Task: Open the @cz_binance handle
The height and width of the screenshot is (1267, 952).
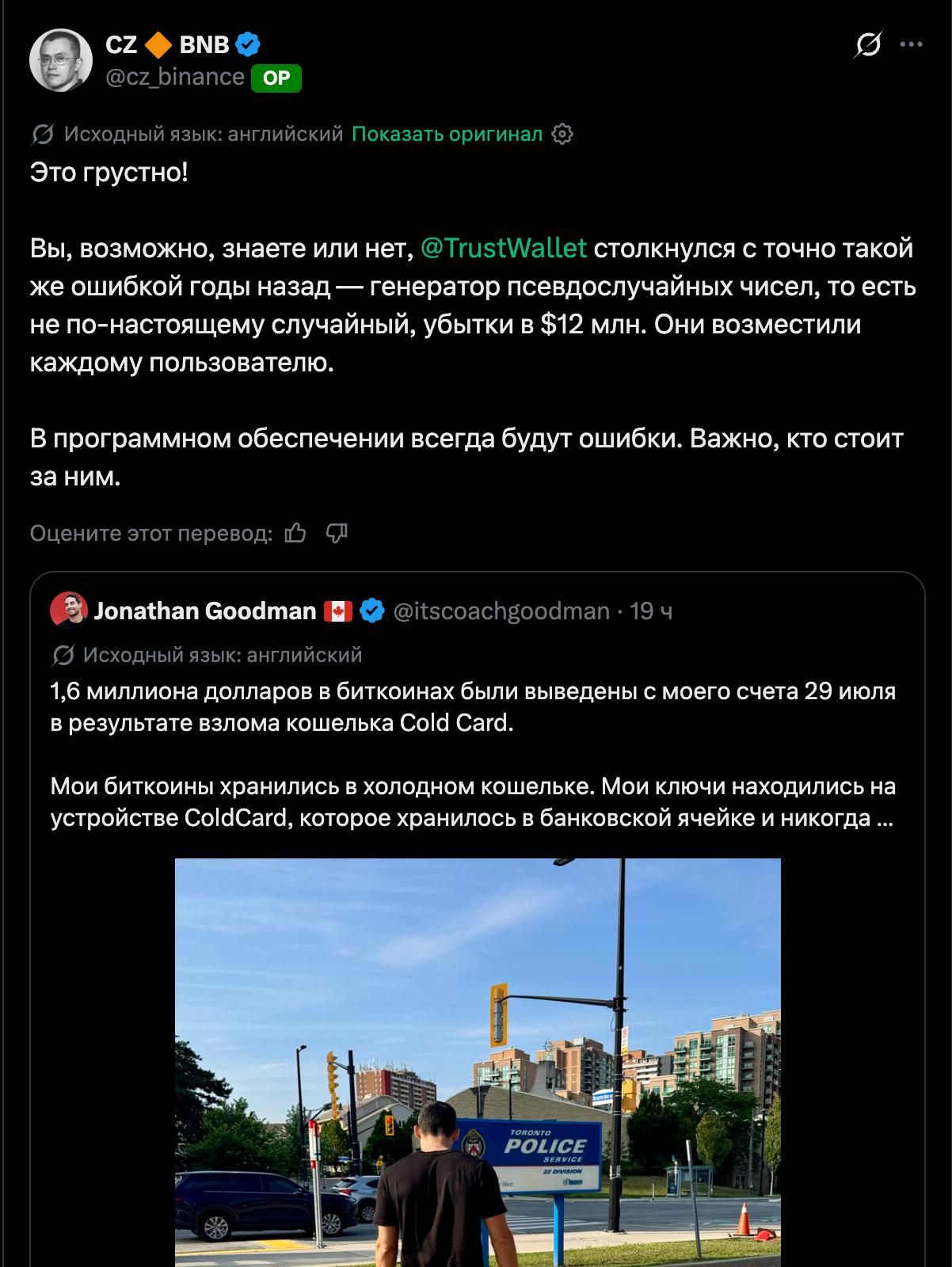Action: (x=175, y=77)
